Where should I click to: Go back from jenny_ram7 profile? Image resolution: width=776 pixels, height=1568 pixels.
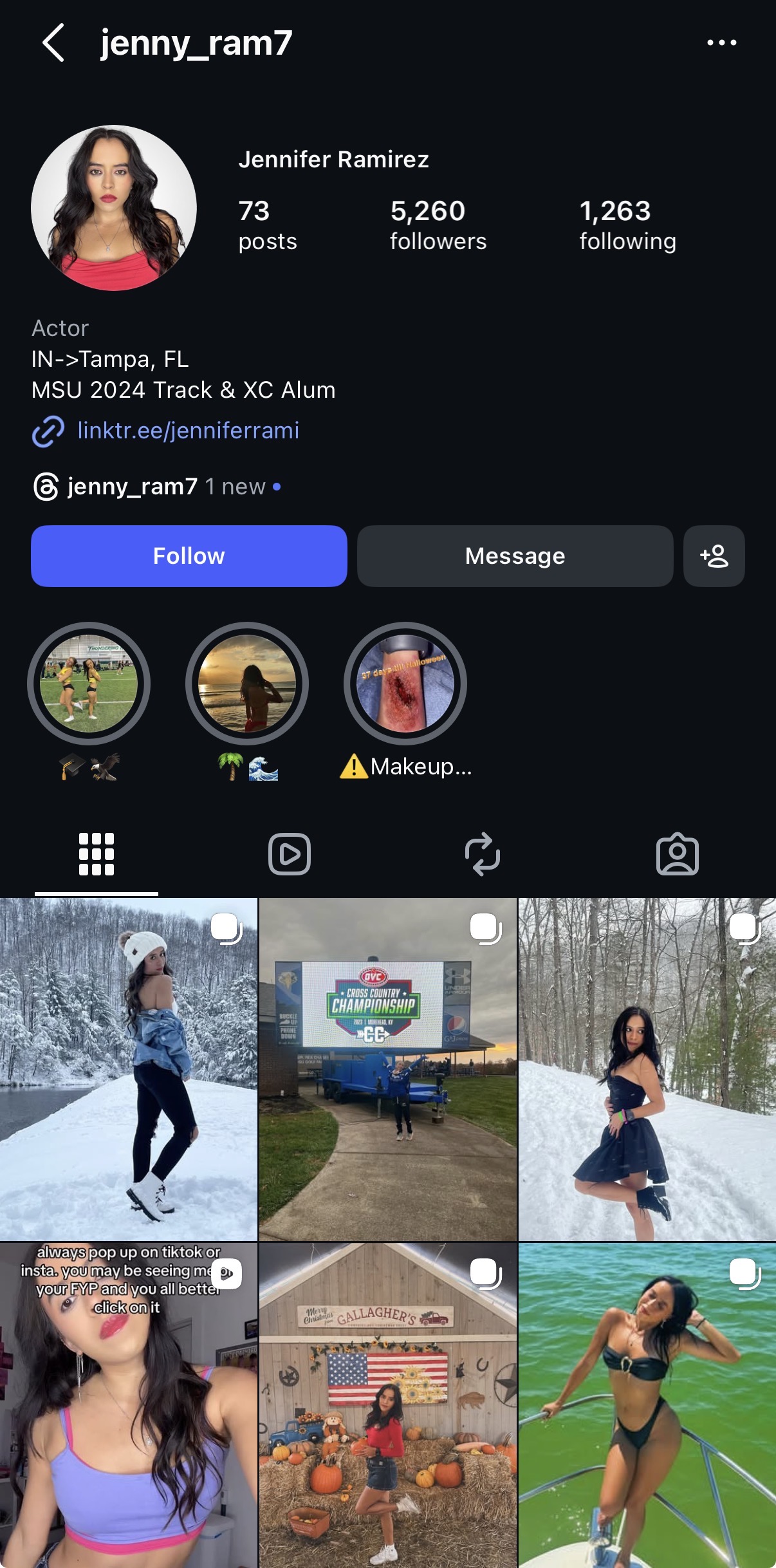[x=53, y=43]
